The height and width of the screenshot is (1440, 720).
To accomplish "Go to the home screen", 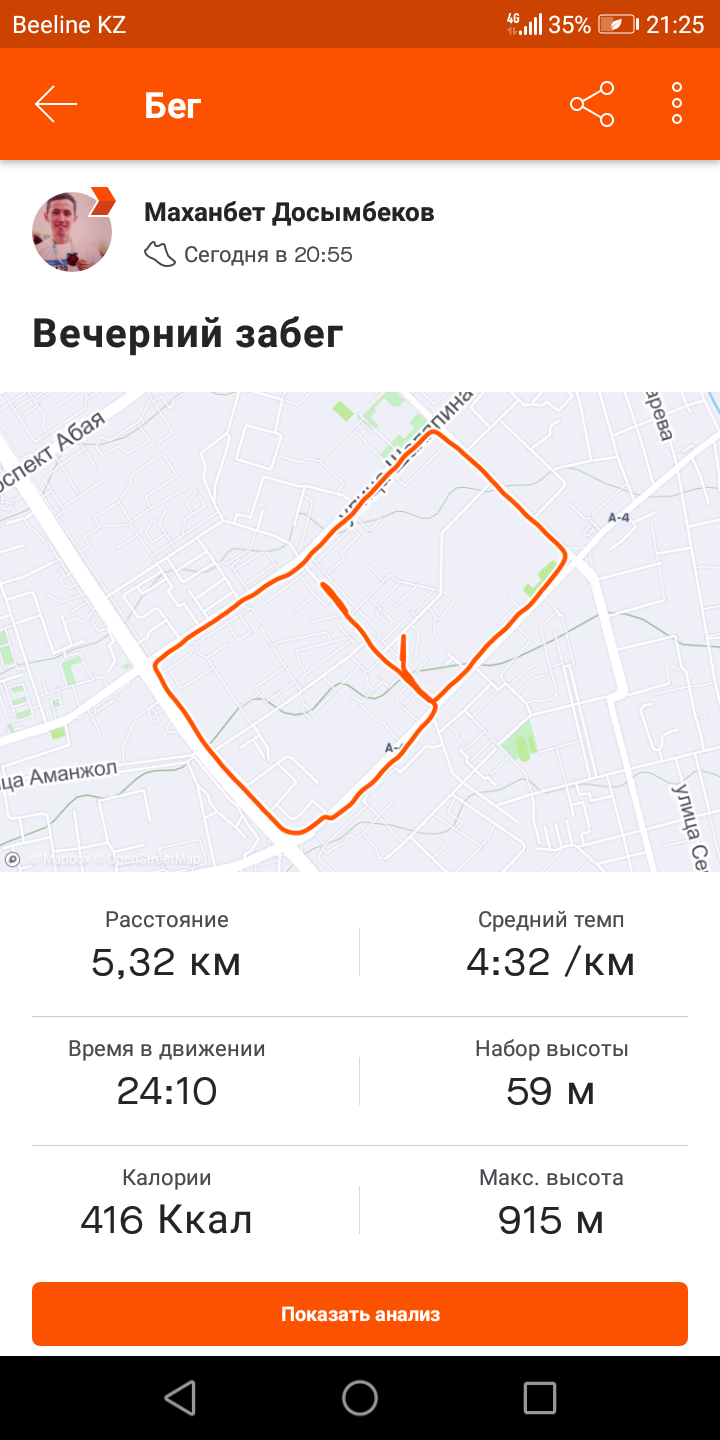I will click(x=360, y=1398).
